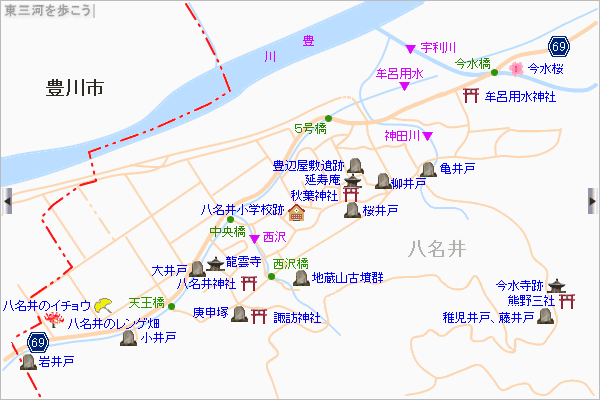The width and height of the screenshot is (600, 400).
Task: Open the 亀井戸 well marker
Action: (x=428, y=169)
